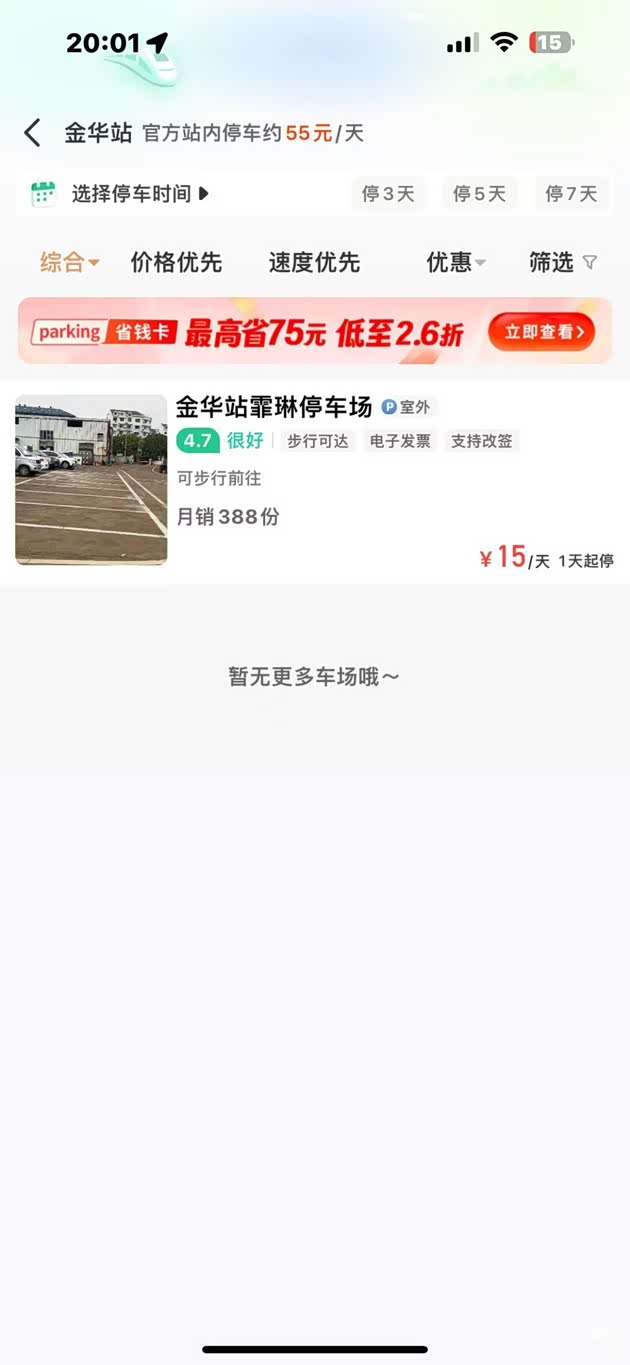Go back using the back arrow
This screenshot has height=1365, width=630.
(32, 133)
